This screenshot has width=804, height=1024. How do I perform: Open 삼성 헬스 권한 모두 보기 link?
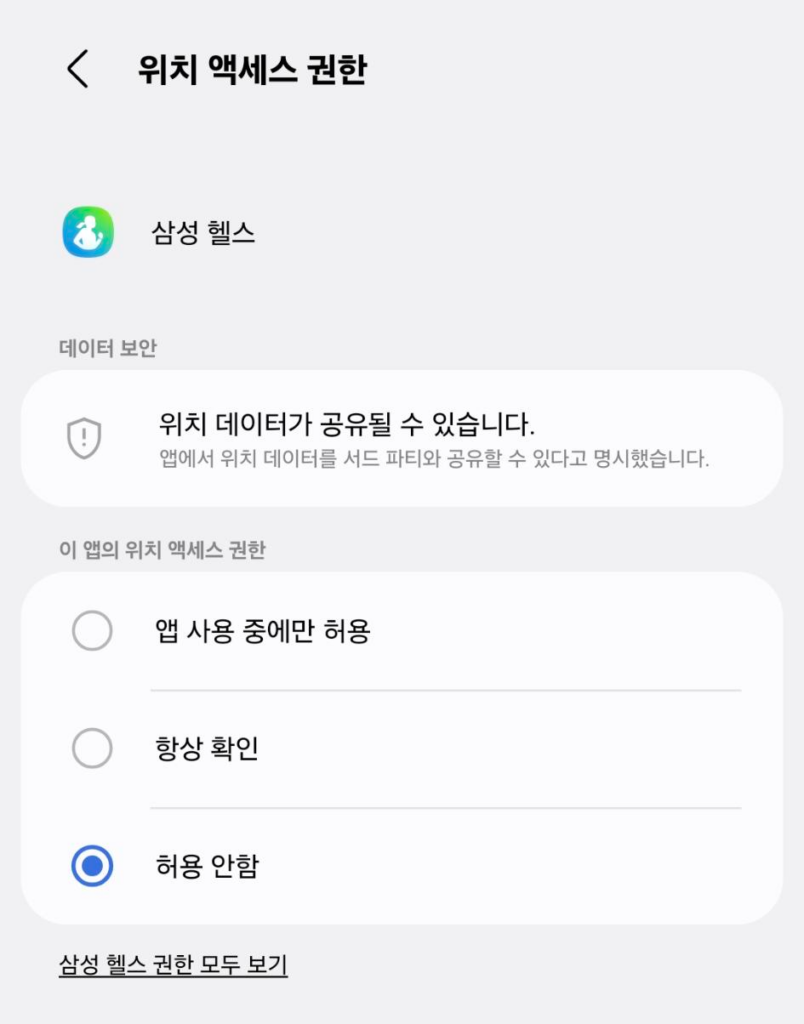(x=171, y=963)
